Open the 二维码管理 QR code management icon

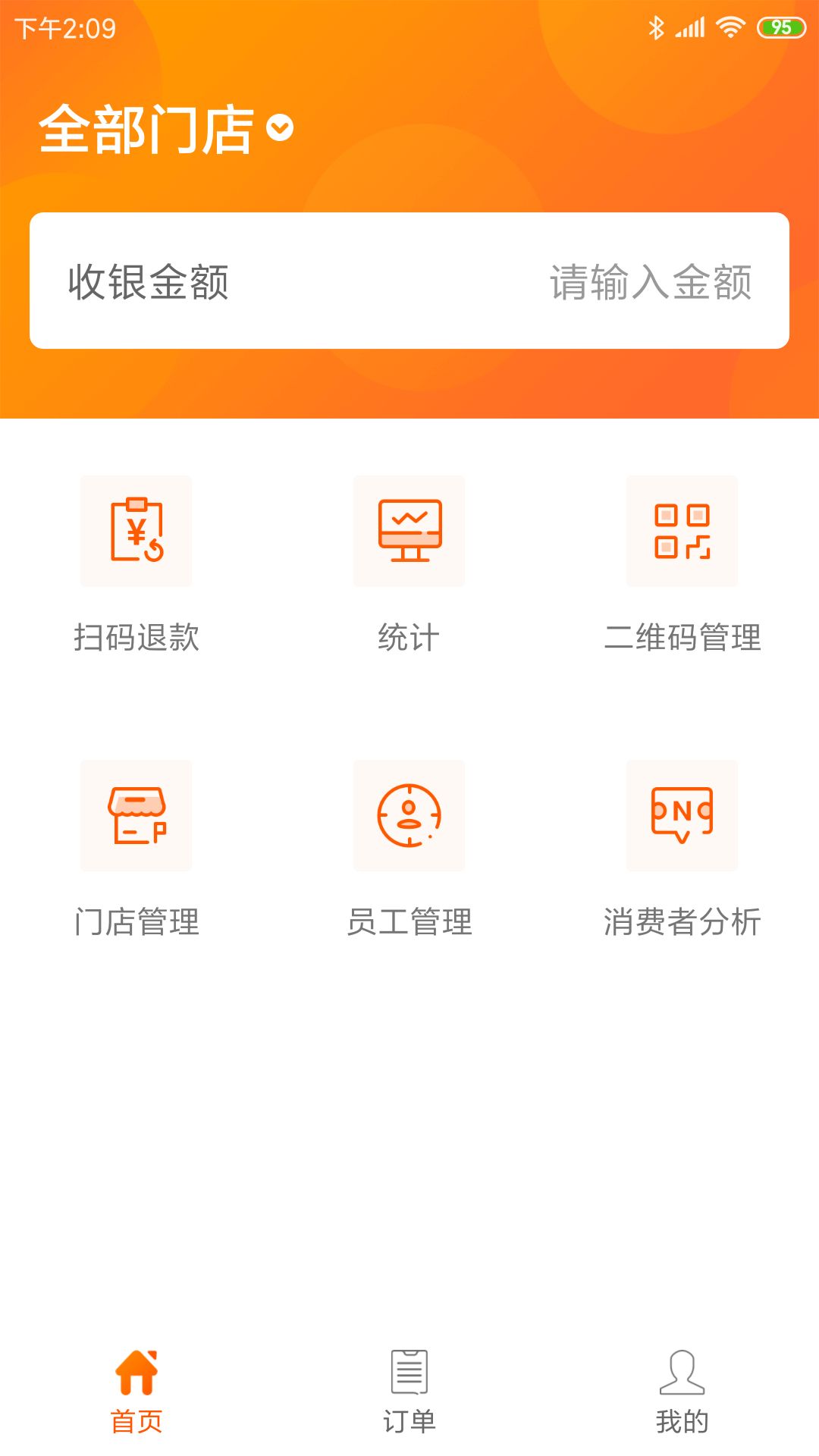click(x=681, y=531)
